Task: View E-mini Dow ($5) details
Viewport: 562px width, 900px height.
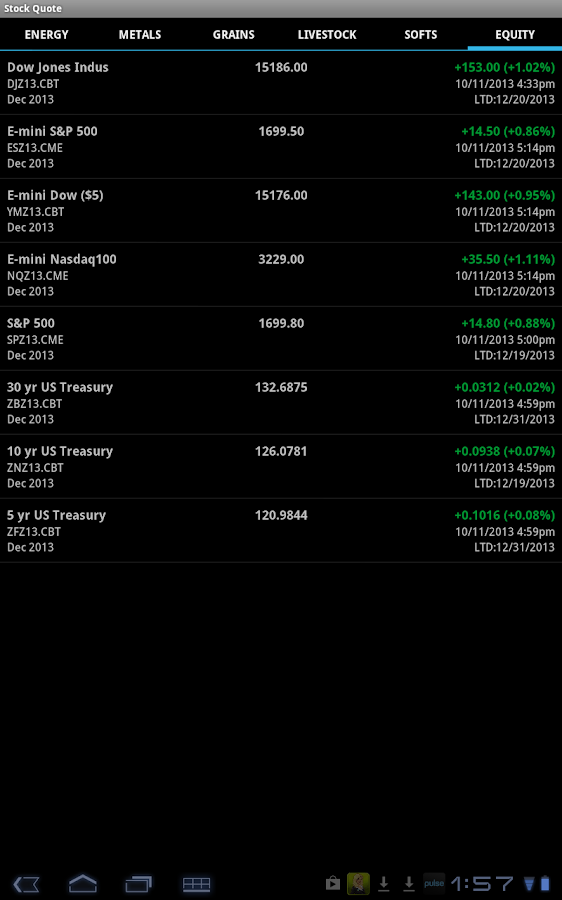Action: pyautogui.click(x=281, y=211)
